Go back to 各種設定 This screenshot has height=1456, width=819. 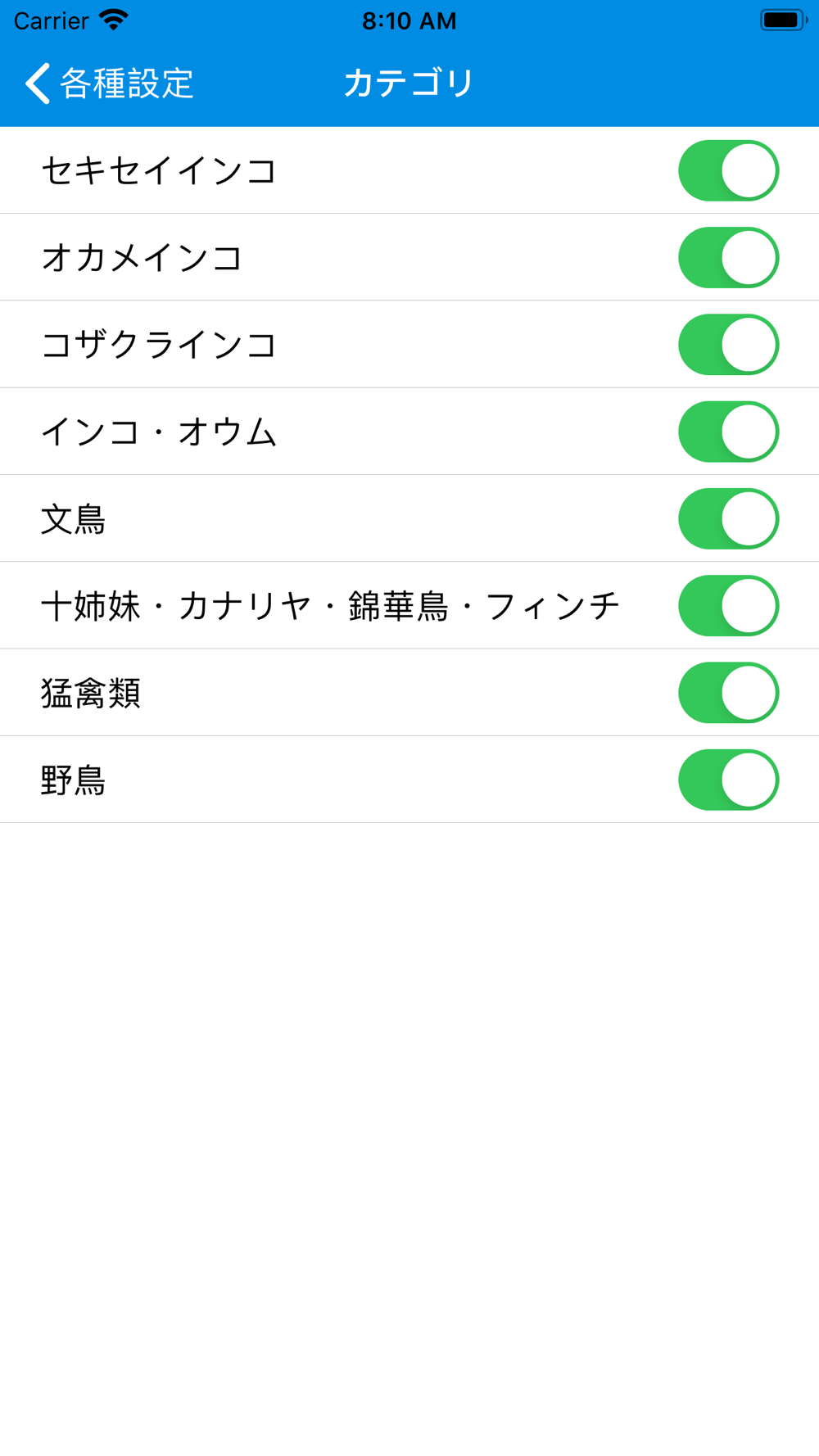pyautogui.click(x=109, y=83)
